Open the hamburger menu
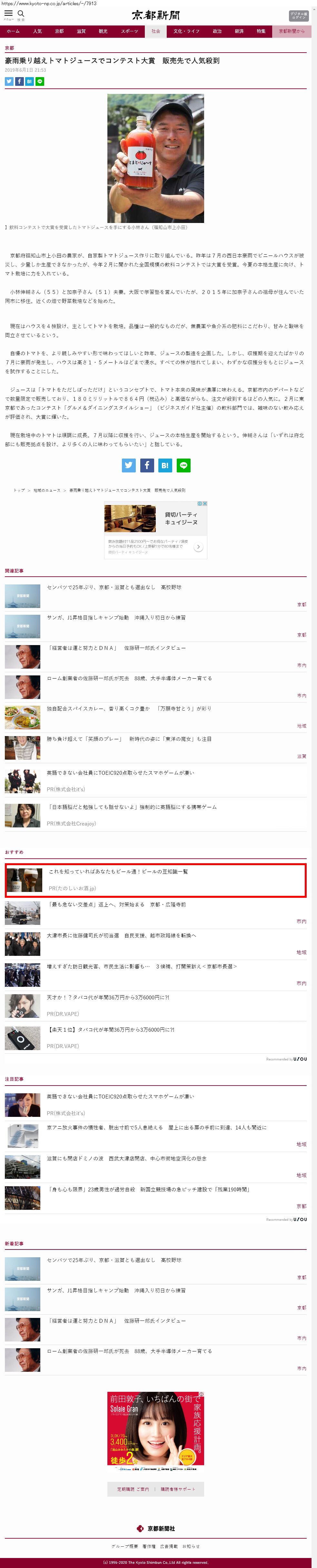Screen dimensions: 317x1568 [8, 14]
